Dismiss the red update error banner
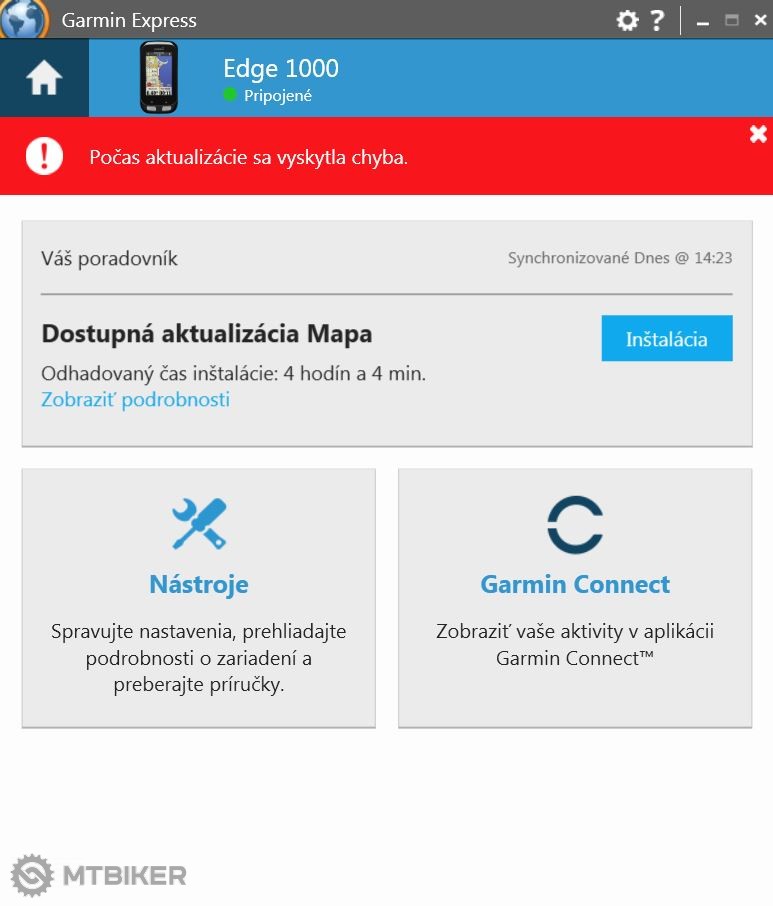Image resolution: width=773 pixels, height=906 pixels. 758,135
